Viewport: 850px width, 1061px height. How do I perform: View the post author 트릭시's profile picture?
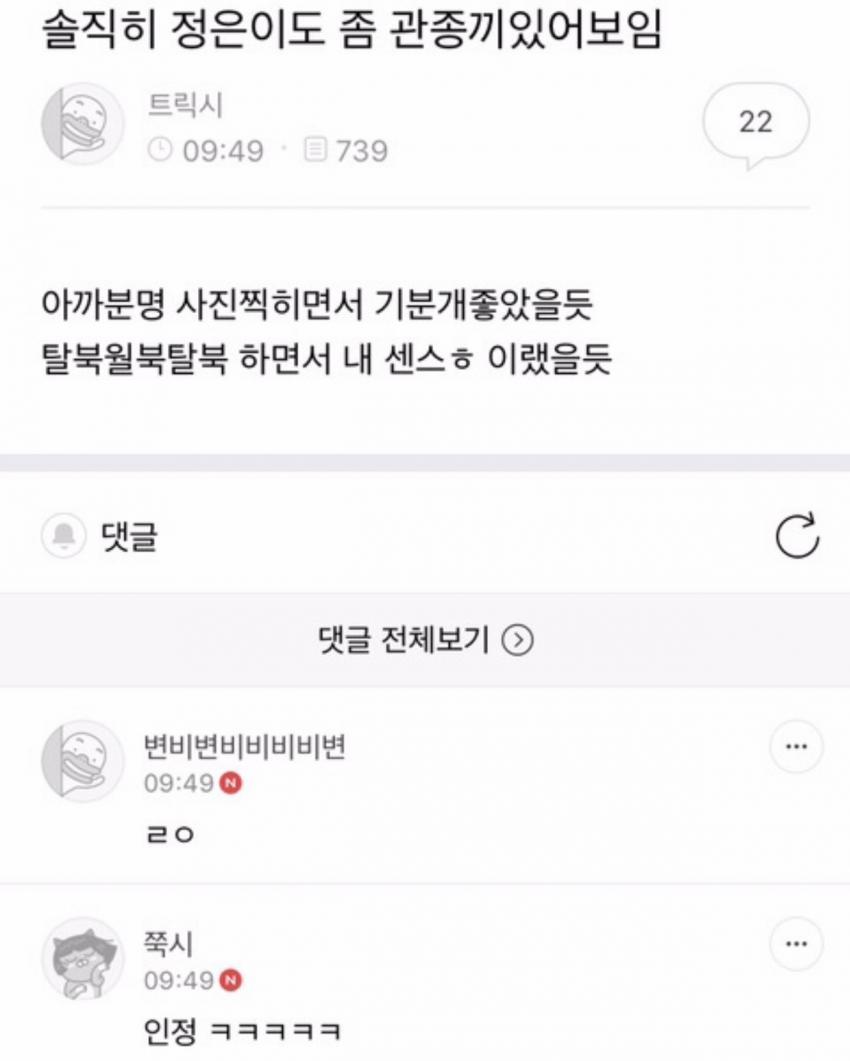click(81, 124)
